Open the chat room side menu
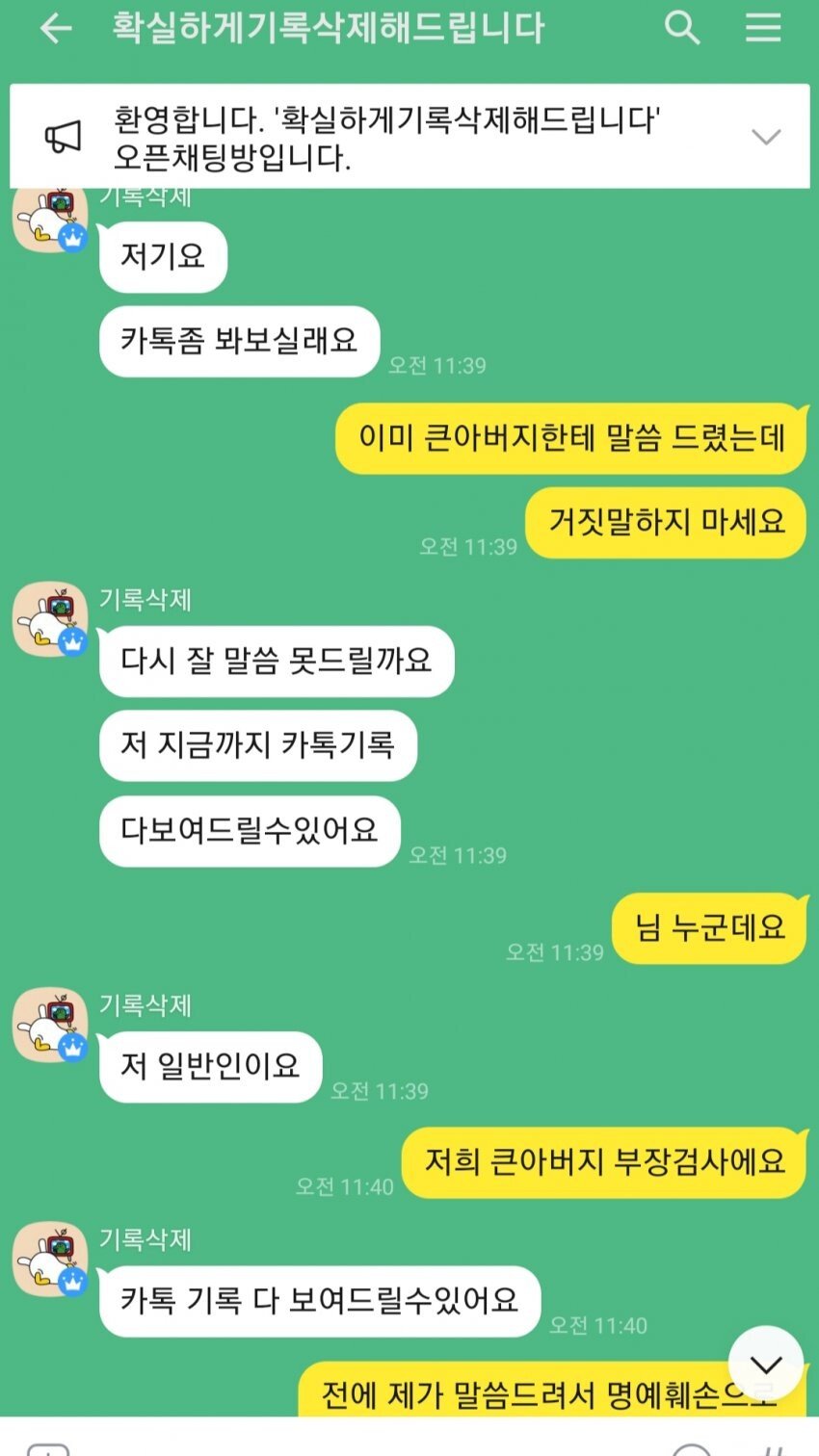Viewport: 819px width, 1456px height. point(763,28)
